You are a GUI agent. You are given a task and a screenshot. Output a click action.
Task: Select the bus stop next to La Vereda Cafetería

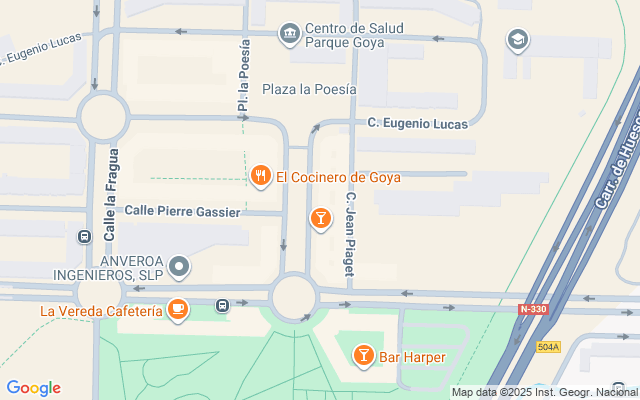click(x=223, y=305)
